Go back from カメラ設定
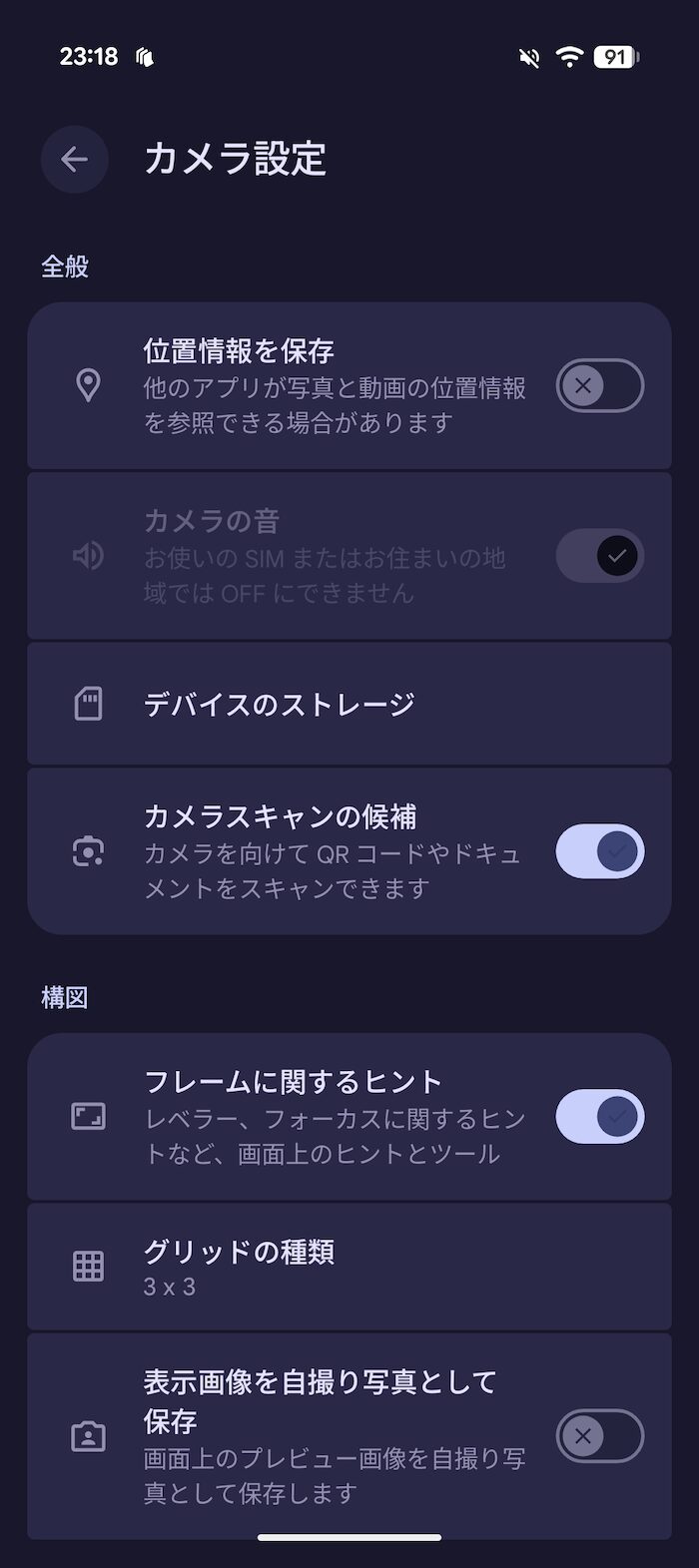This screenshot has width=699, height=1568. 75,160
